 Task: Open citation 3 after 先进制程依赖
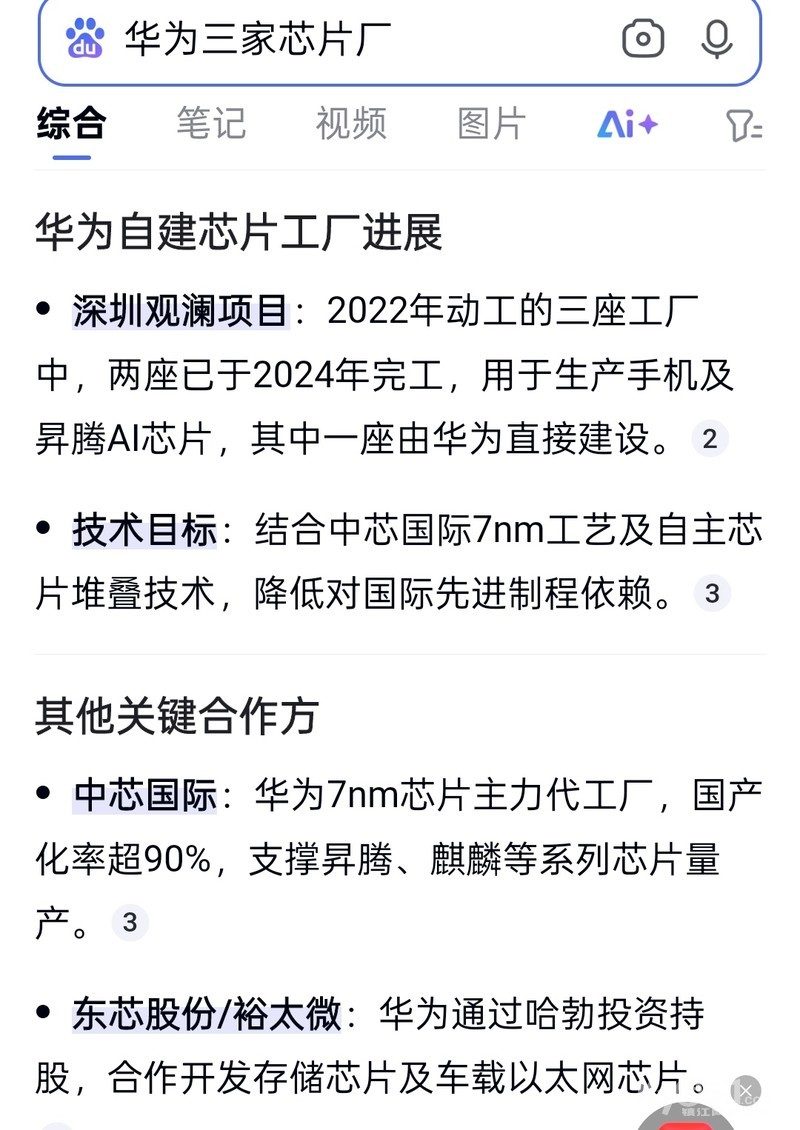[712, 594]
